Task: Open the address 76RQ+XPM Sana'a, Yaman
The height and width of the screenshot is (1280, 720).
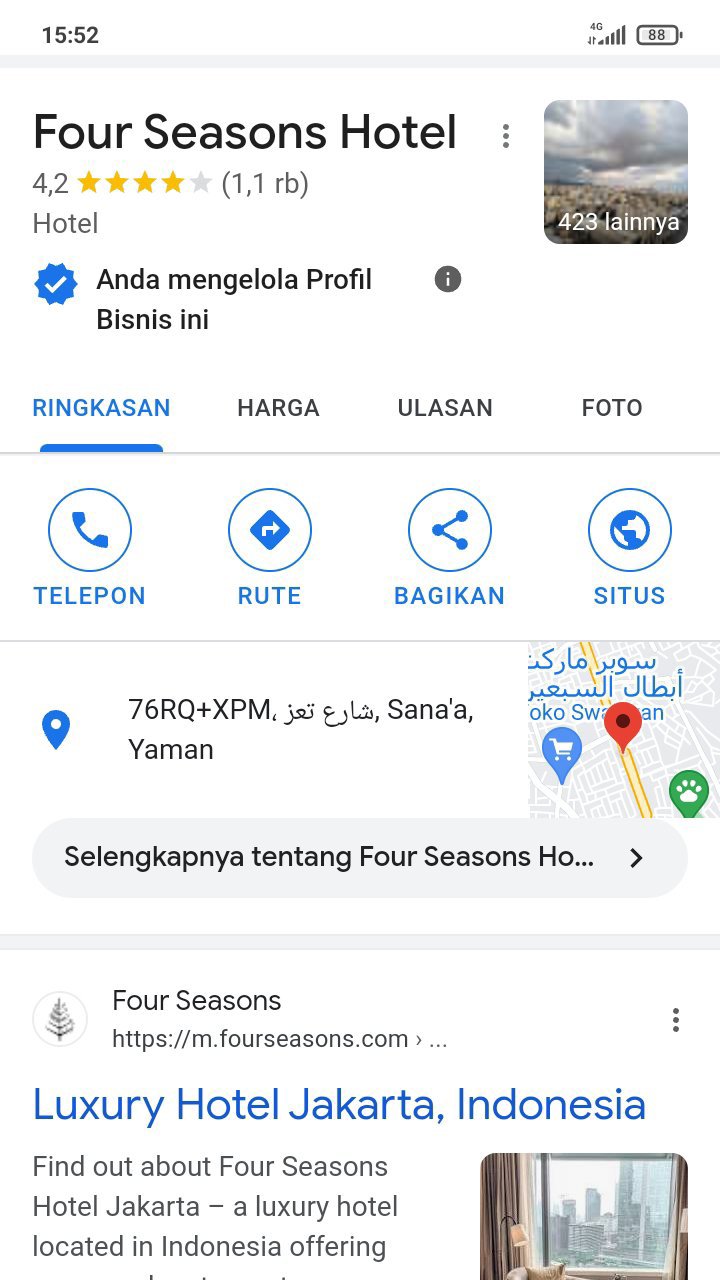Action: coord(300,729)
